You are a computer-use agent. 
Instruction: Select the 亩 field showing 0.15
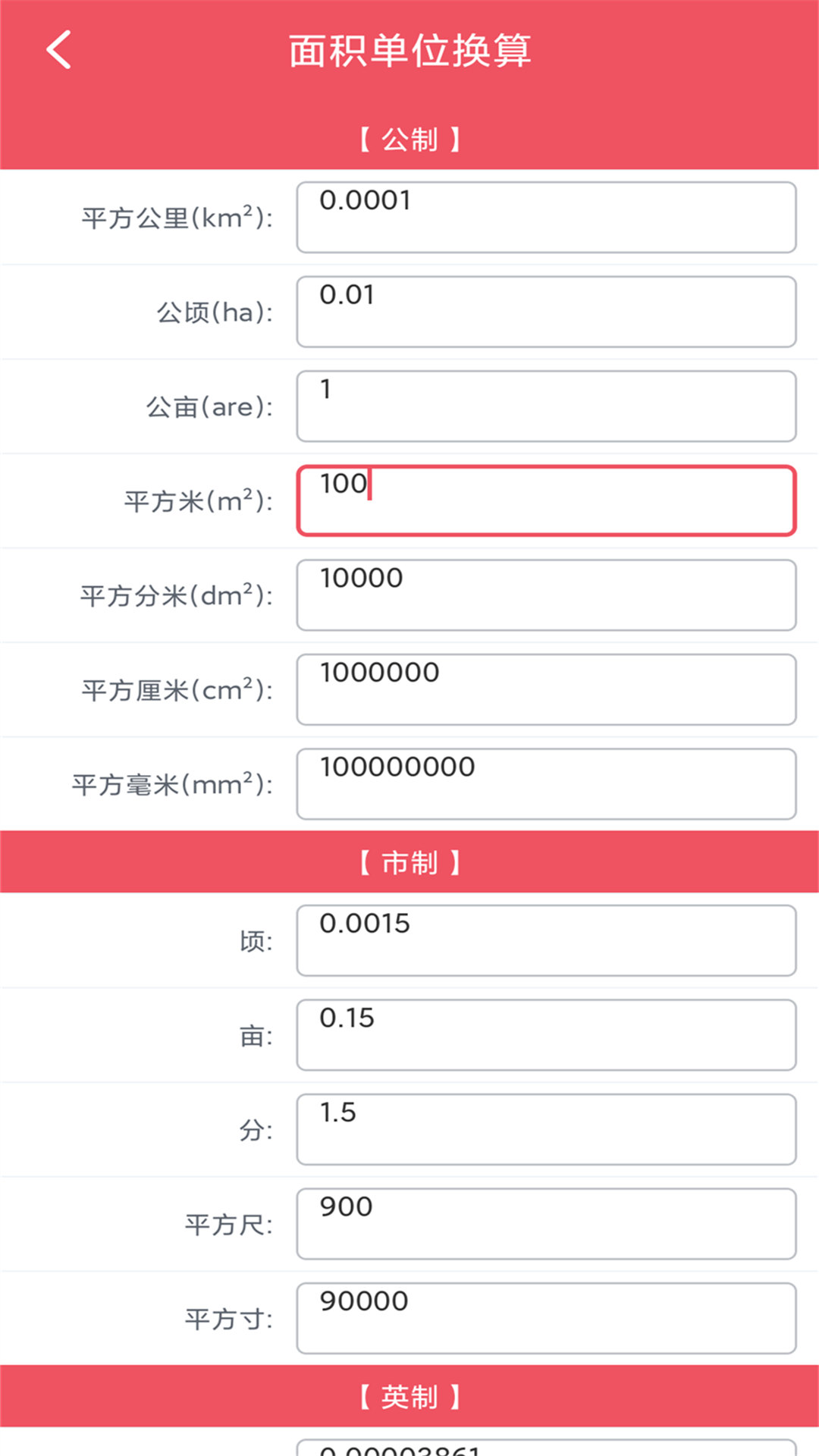pos(545,1035)
